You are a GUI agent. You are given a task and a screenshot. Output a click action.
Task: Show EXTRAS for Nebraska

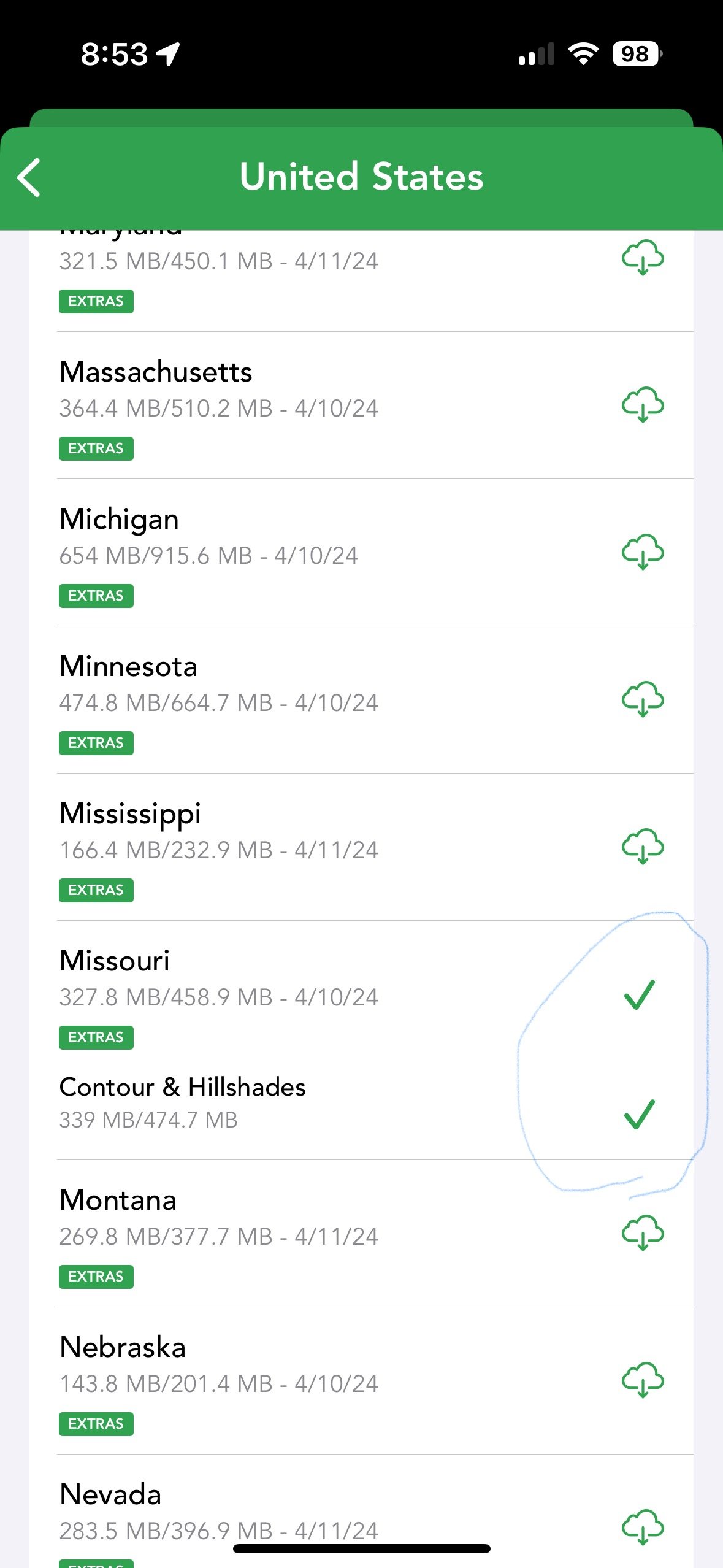click(96, 1424)
